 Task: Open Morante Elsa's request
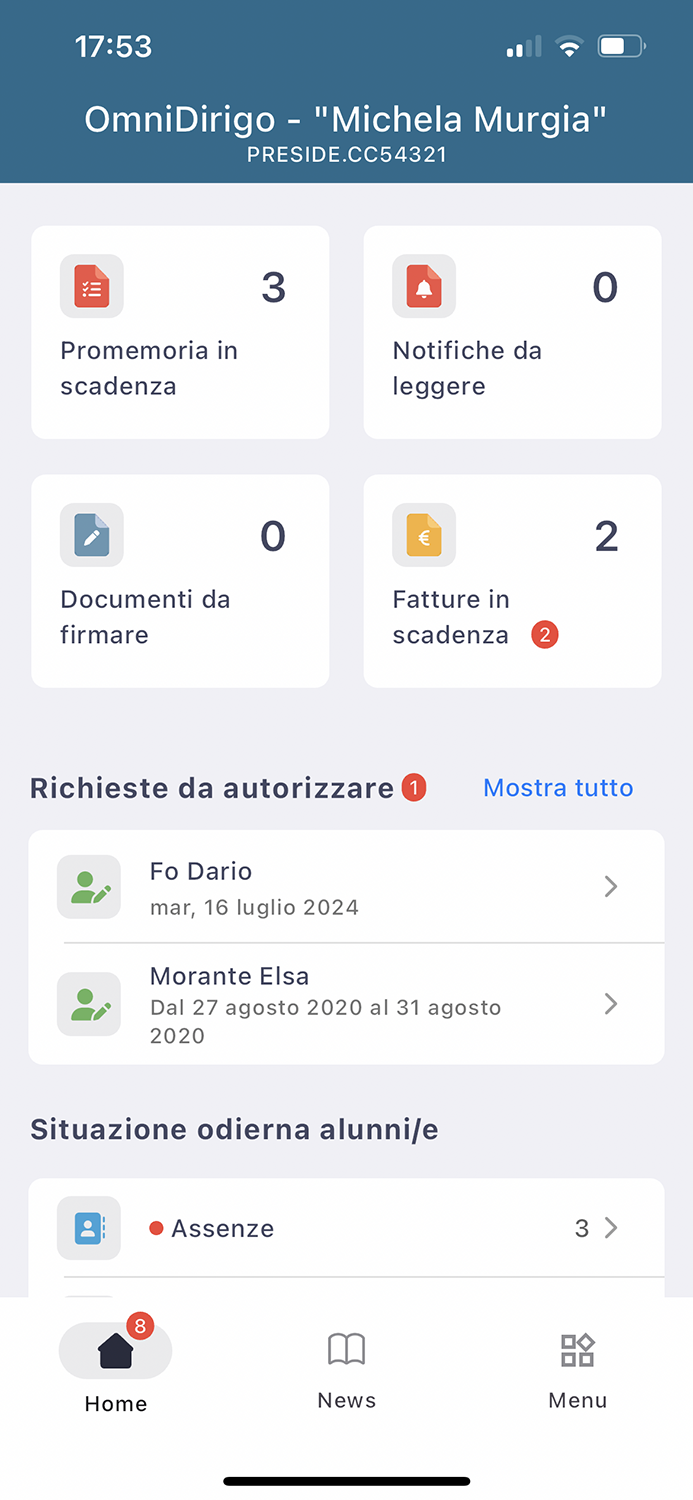[x=346, y=1004]
